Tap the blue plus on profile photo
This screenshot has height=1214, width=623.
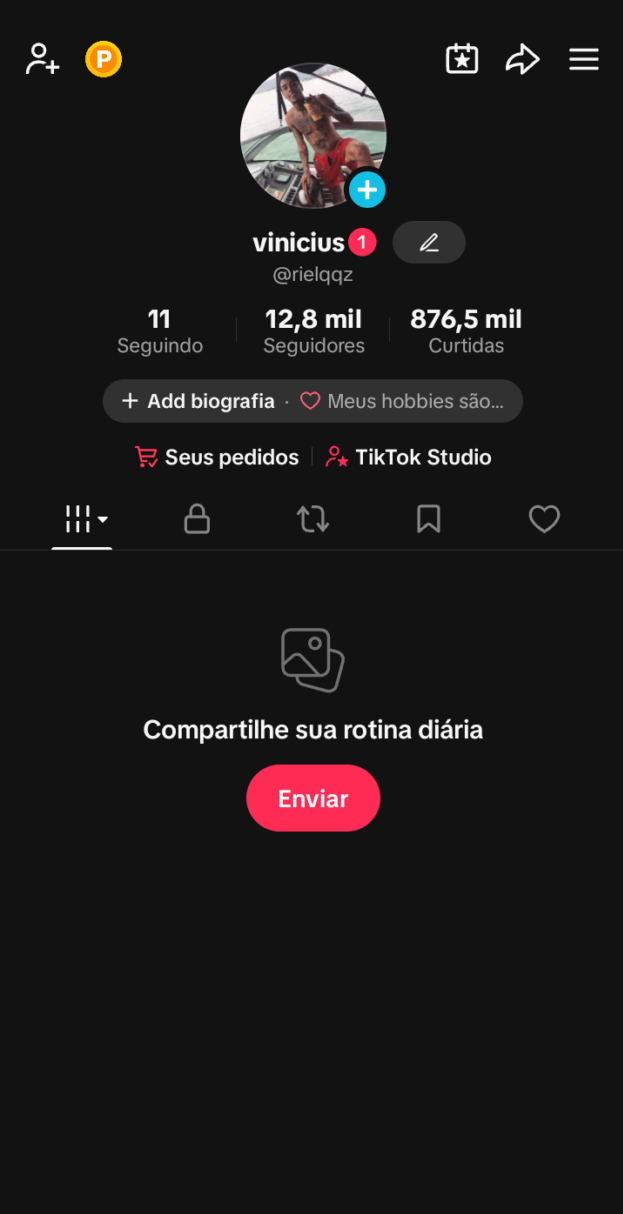[367, 188]
